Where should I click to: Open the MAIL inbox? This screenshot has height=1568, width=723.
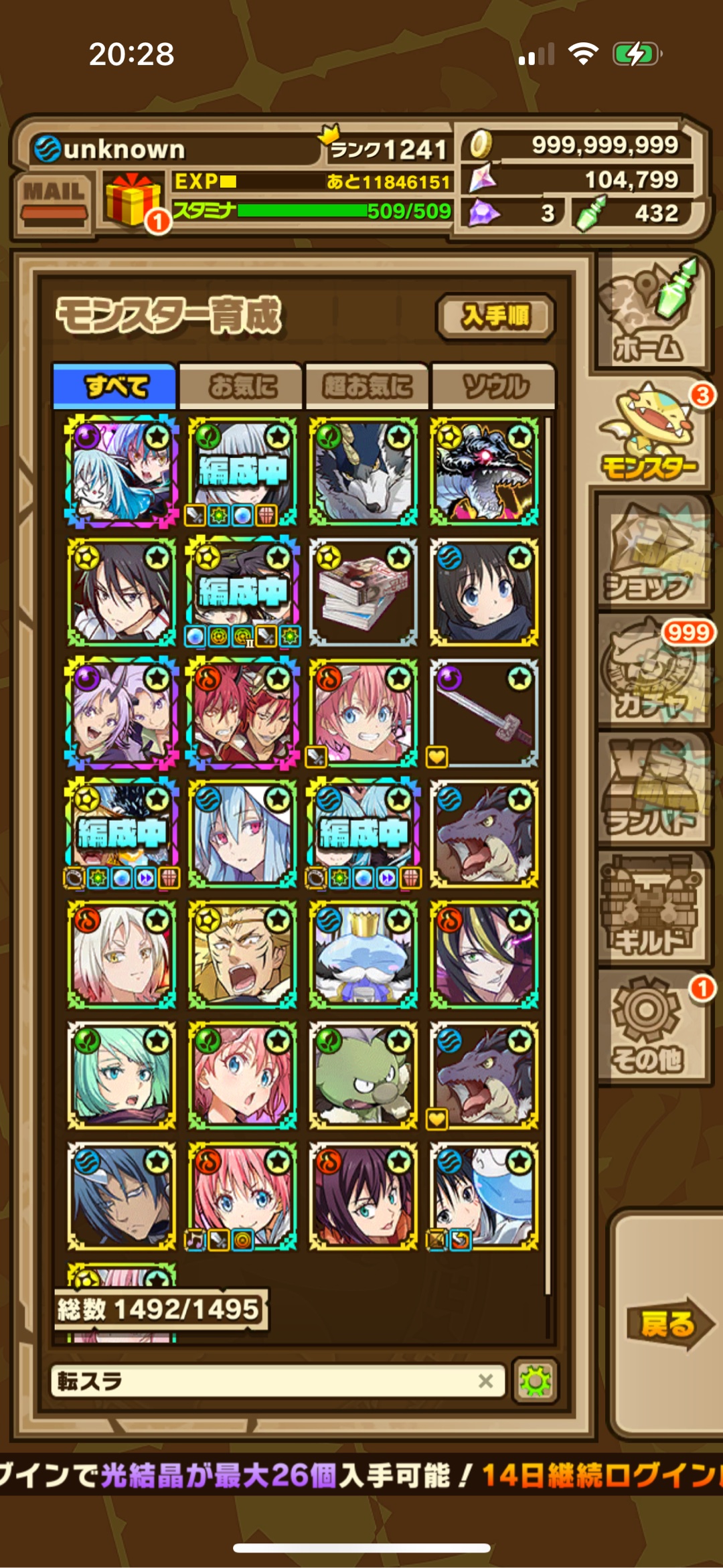(54, 201)
